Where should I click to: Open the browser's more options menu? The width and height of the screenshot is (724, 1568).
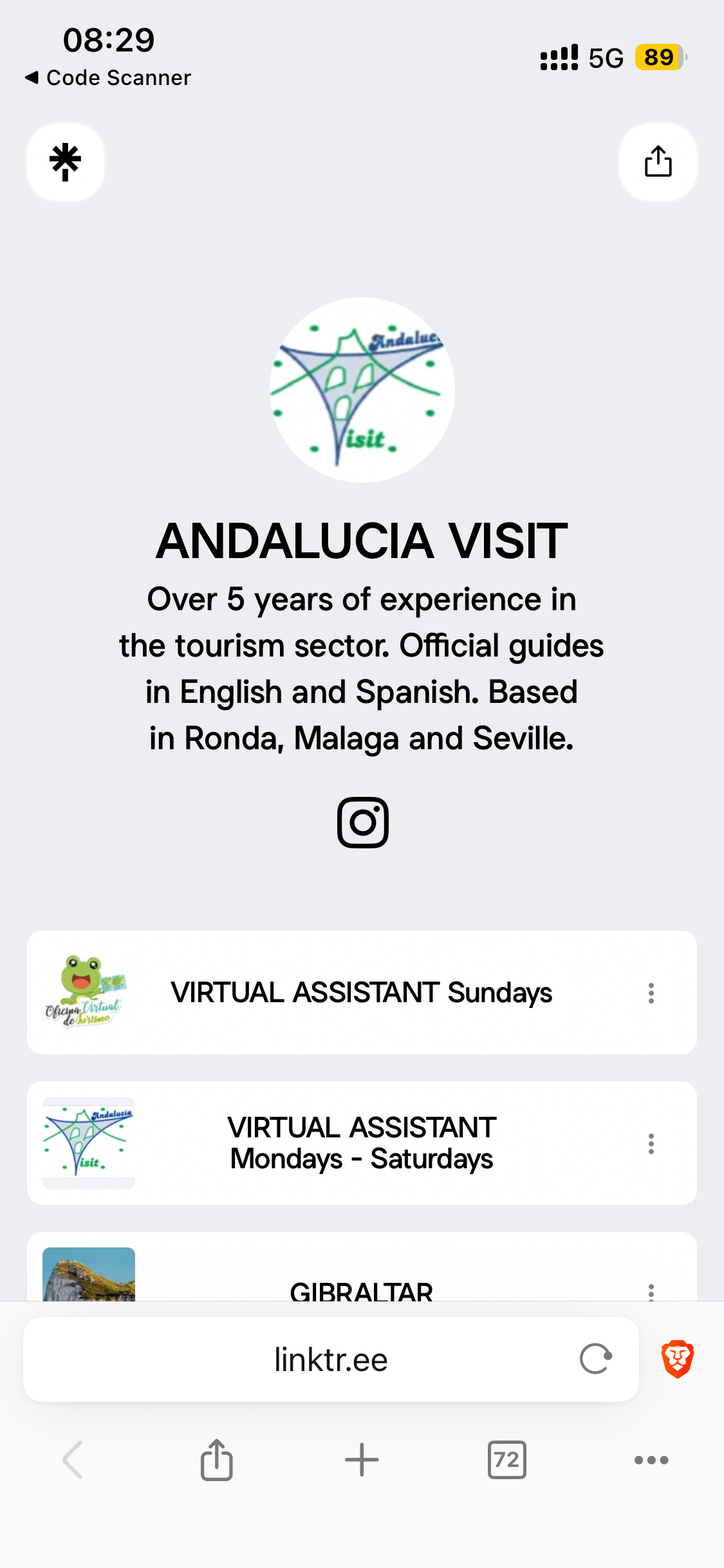(651, 1460)
